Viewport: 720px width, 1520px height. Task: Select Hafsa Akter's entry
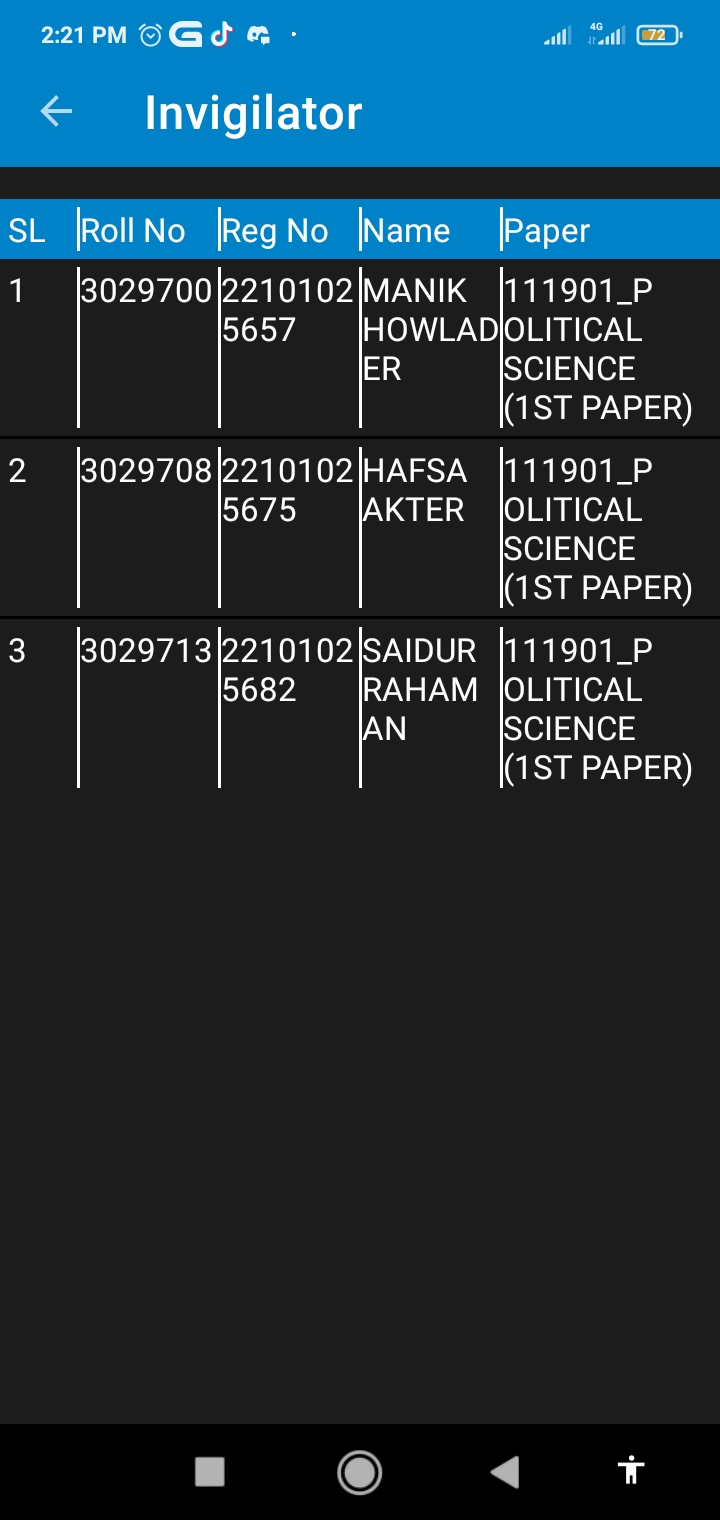(360, 528)
